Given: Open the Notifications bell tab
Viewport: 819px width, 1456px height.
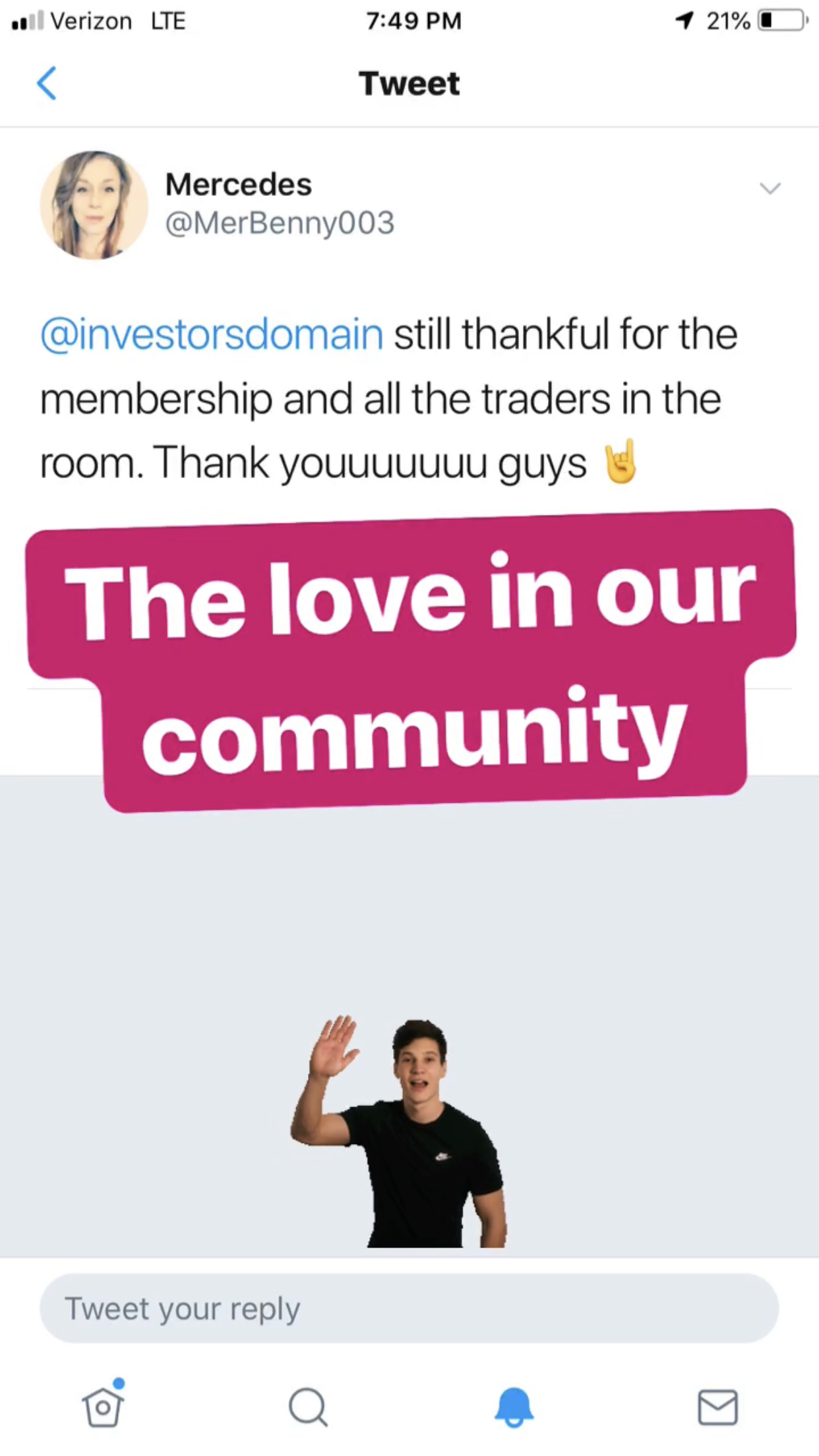Looking at the screenshot, I should click(514, 1407).
